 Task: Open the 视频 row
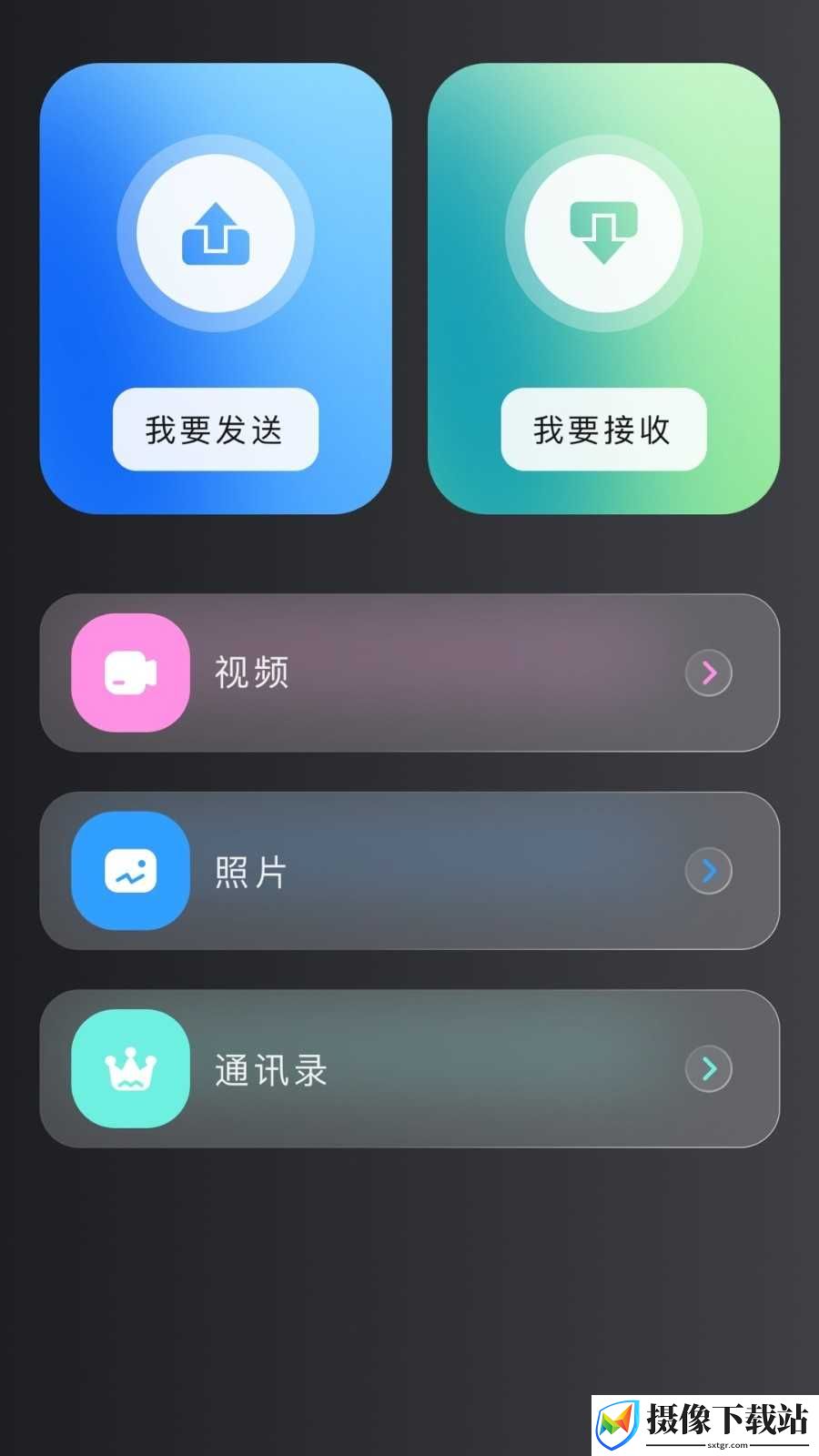click(x=409, y=672)
